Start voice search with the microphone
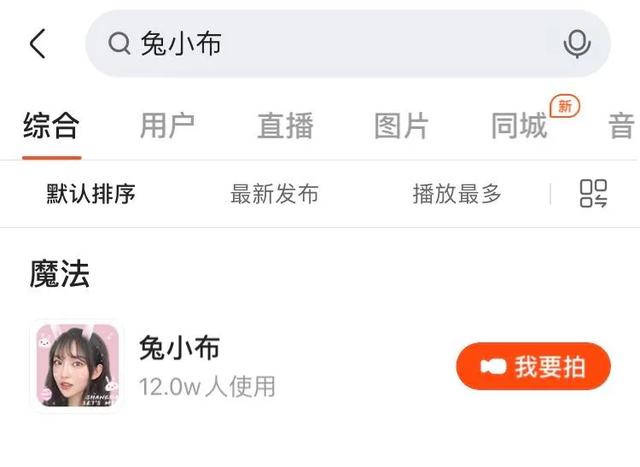The width and height of the screenshot is (640, 467). [577, 44]
